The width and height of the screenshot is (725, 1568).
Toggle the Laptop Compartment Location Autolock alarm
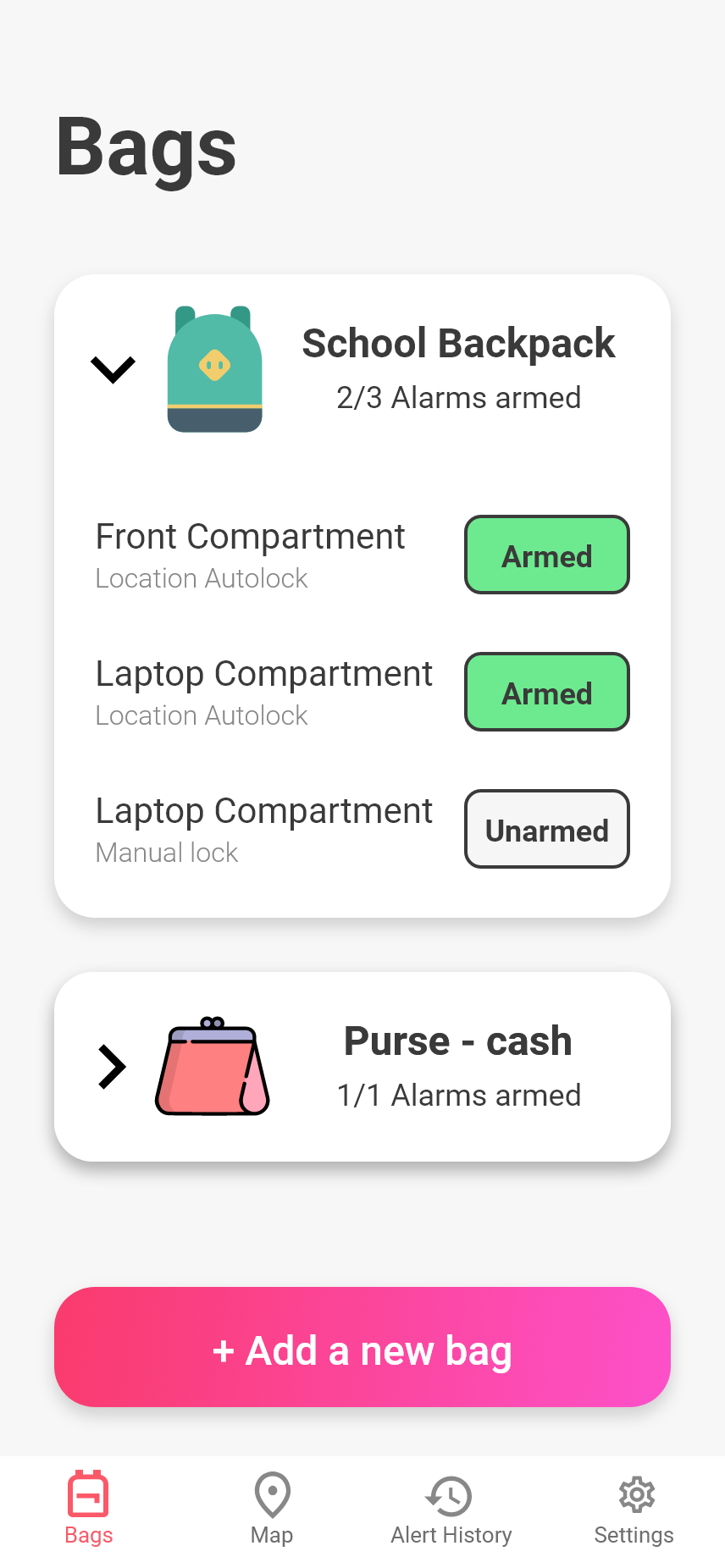coord(547,692)
